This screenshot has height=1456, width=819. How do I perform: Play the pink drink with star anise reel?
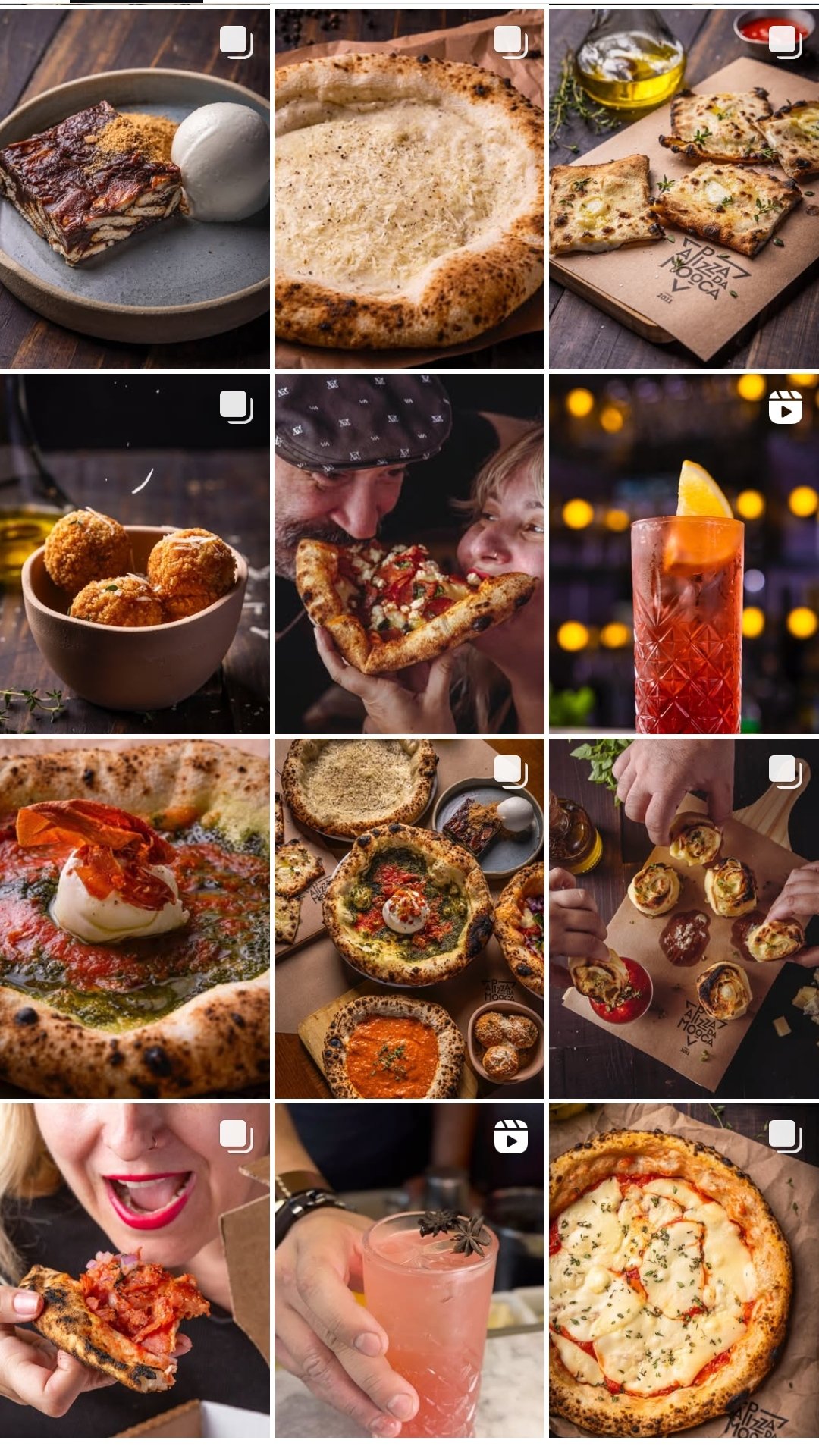pyautogui.click(x=409, y=1270)
